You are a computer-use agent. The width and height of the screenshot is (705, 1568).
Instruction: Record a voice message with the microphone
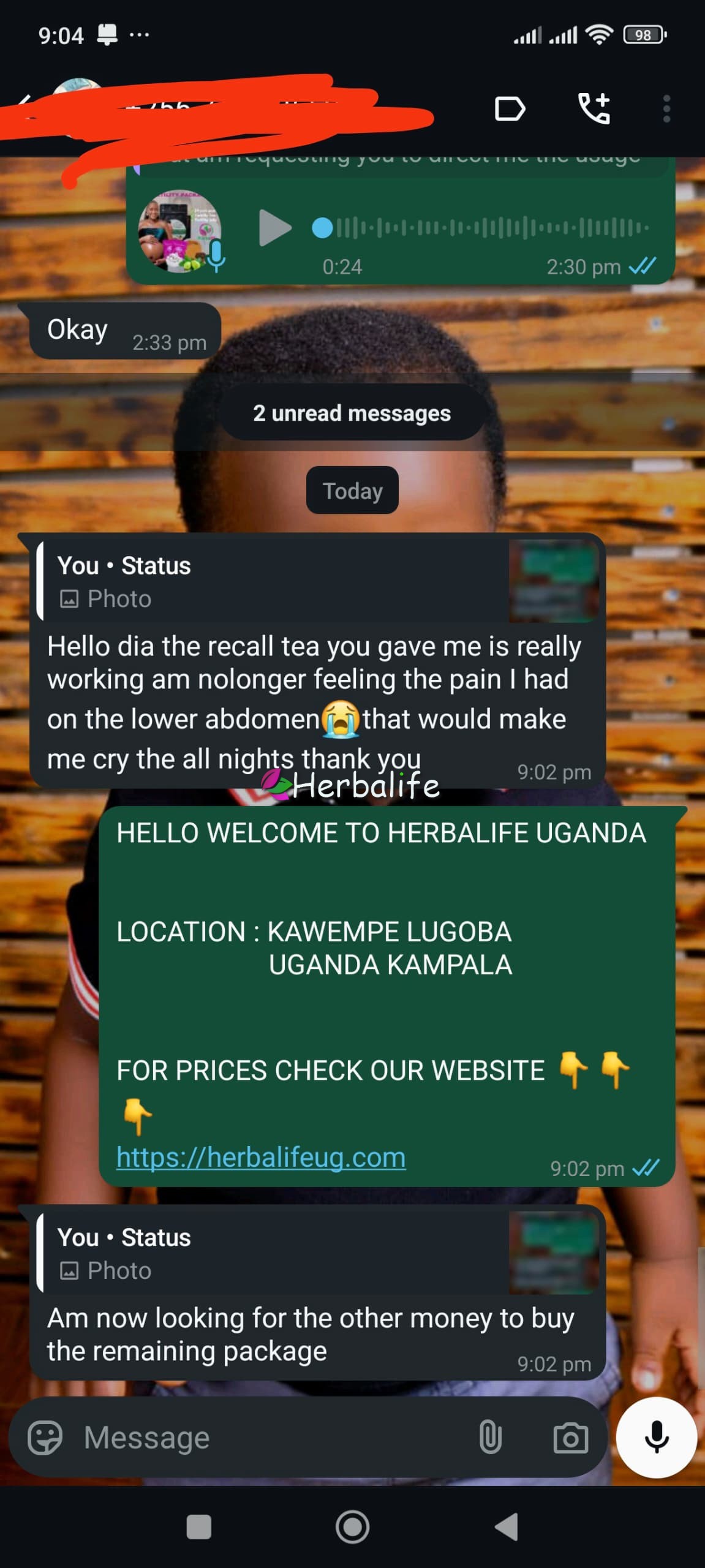coord(657,1438)
